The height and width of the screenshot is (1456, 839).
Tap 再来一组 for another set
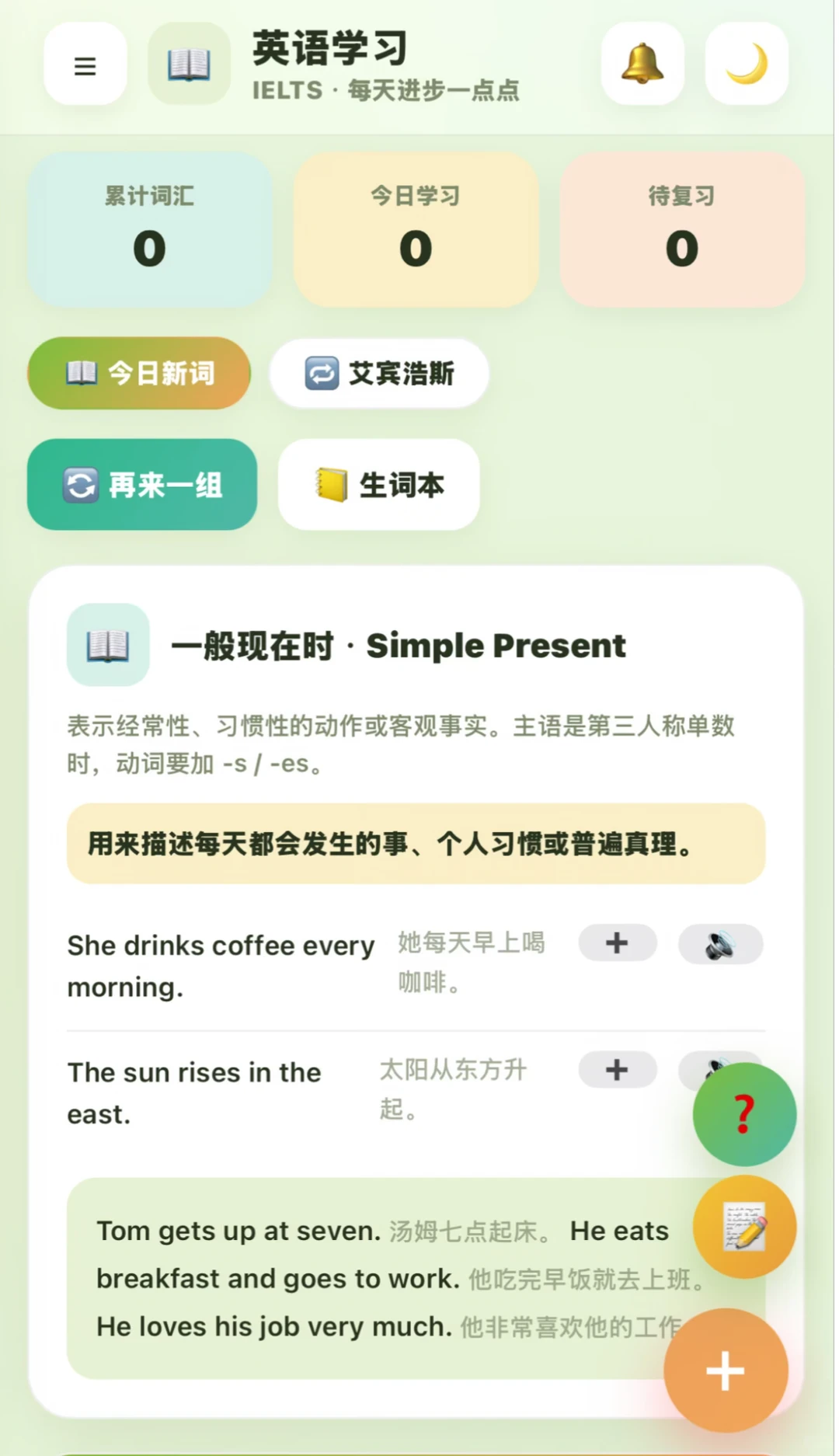(x=142, y=485)
